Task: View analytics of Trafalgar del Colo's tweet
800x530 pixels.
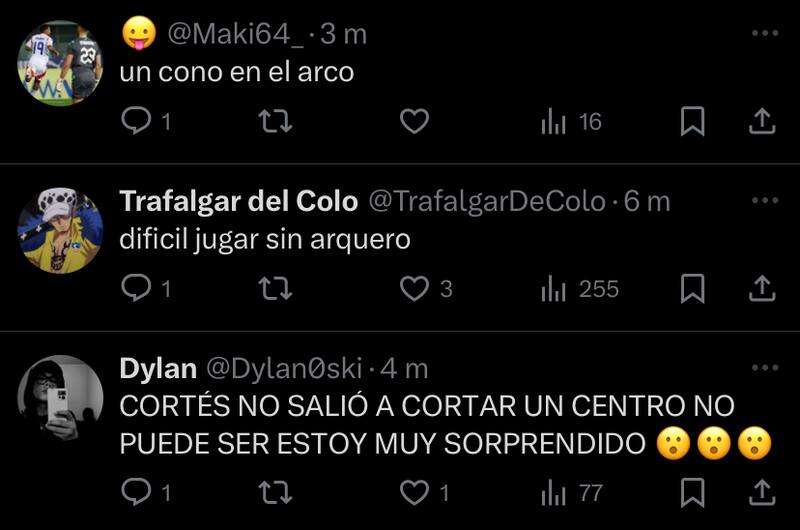Action: tap(554, 289)
